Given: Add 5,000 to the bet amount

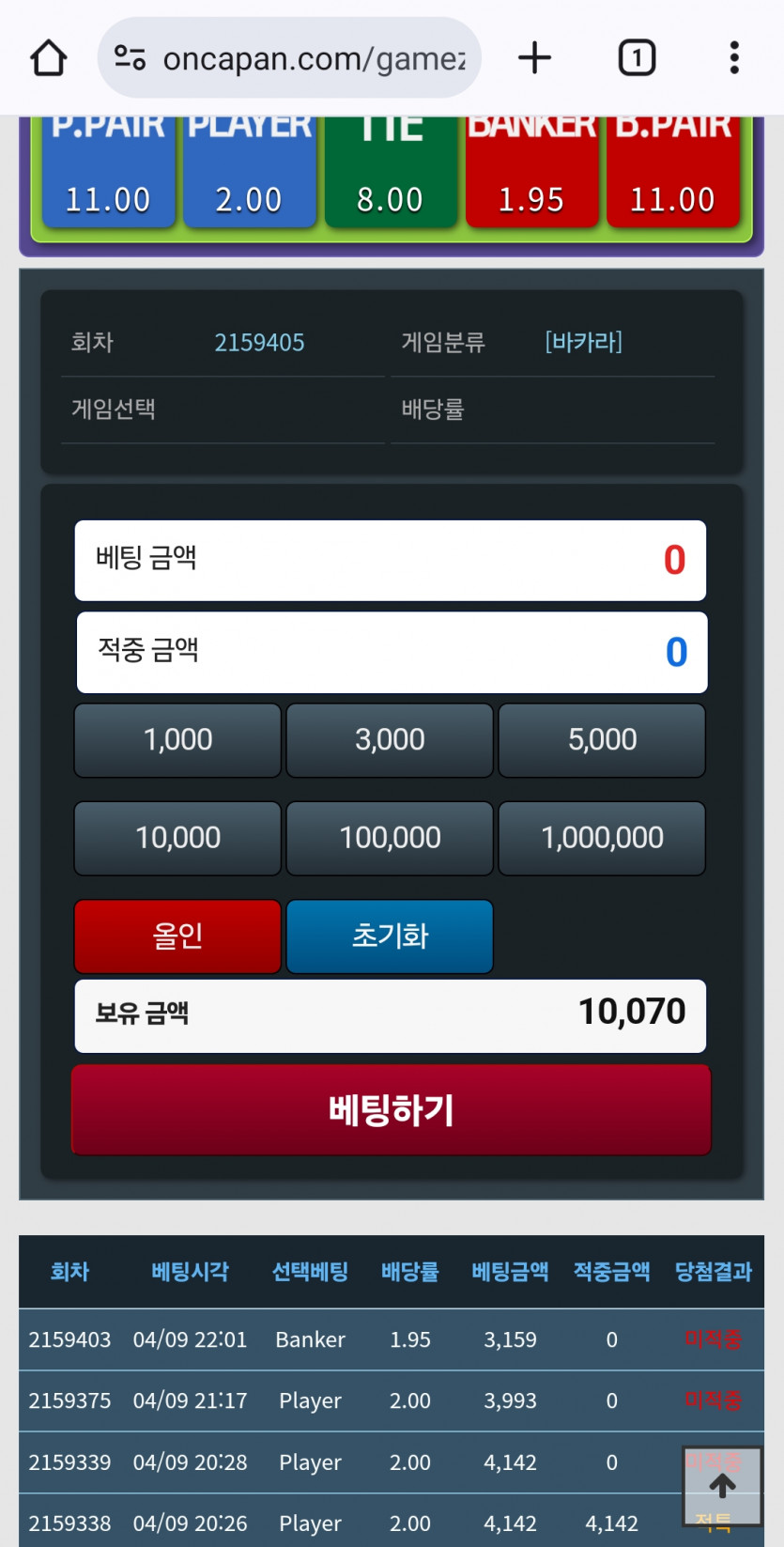Looking at the screenshot, I should 602,740.
